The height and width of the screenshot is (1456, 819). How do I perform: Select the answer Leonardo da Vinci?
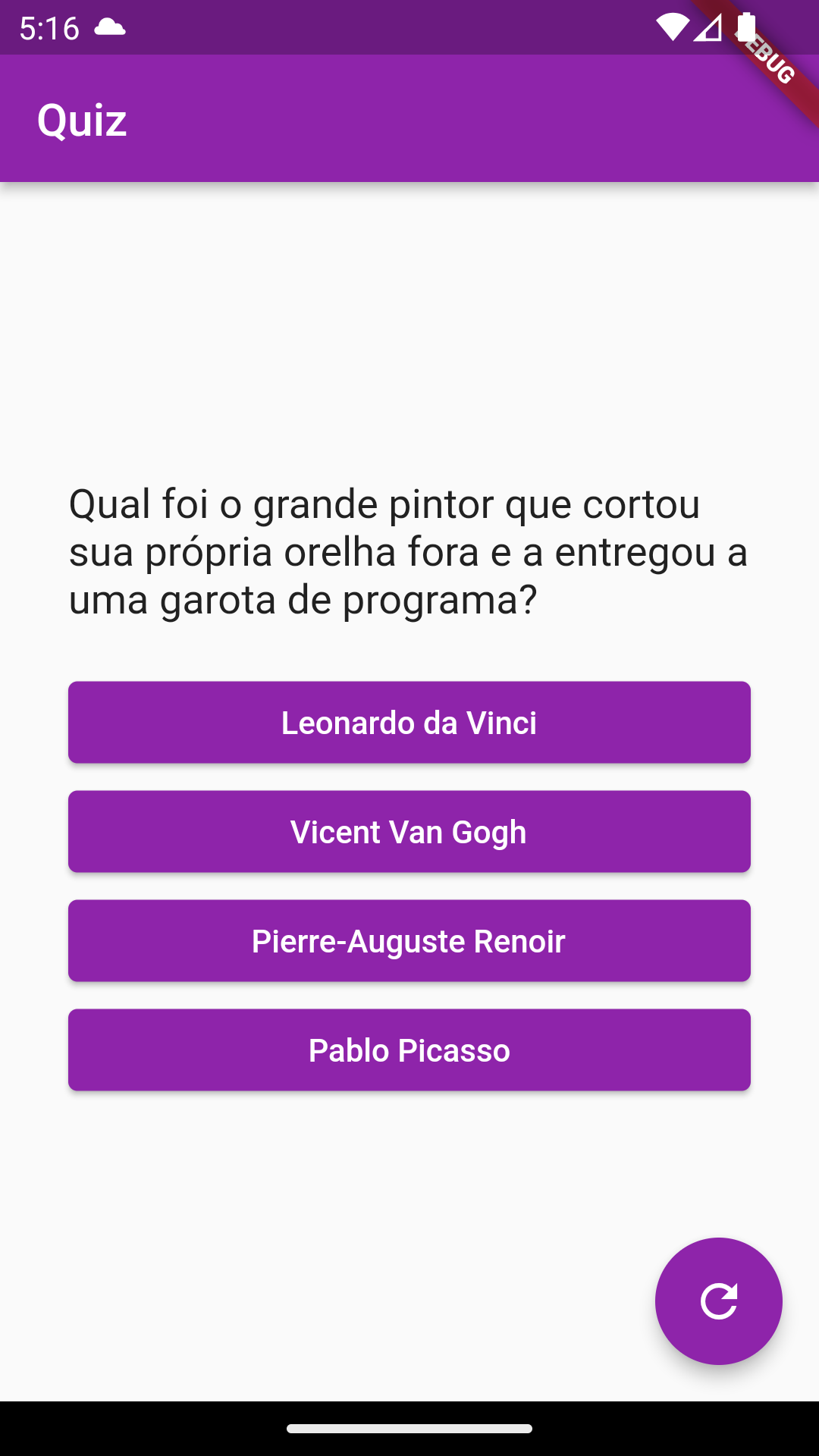pyautogui.click(x=409, y=723)
